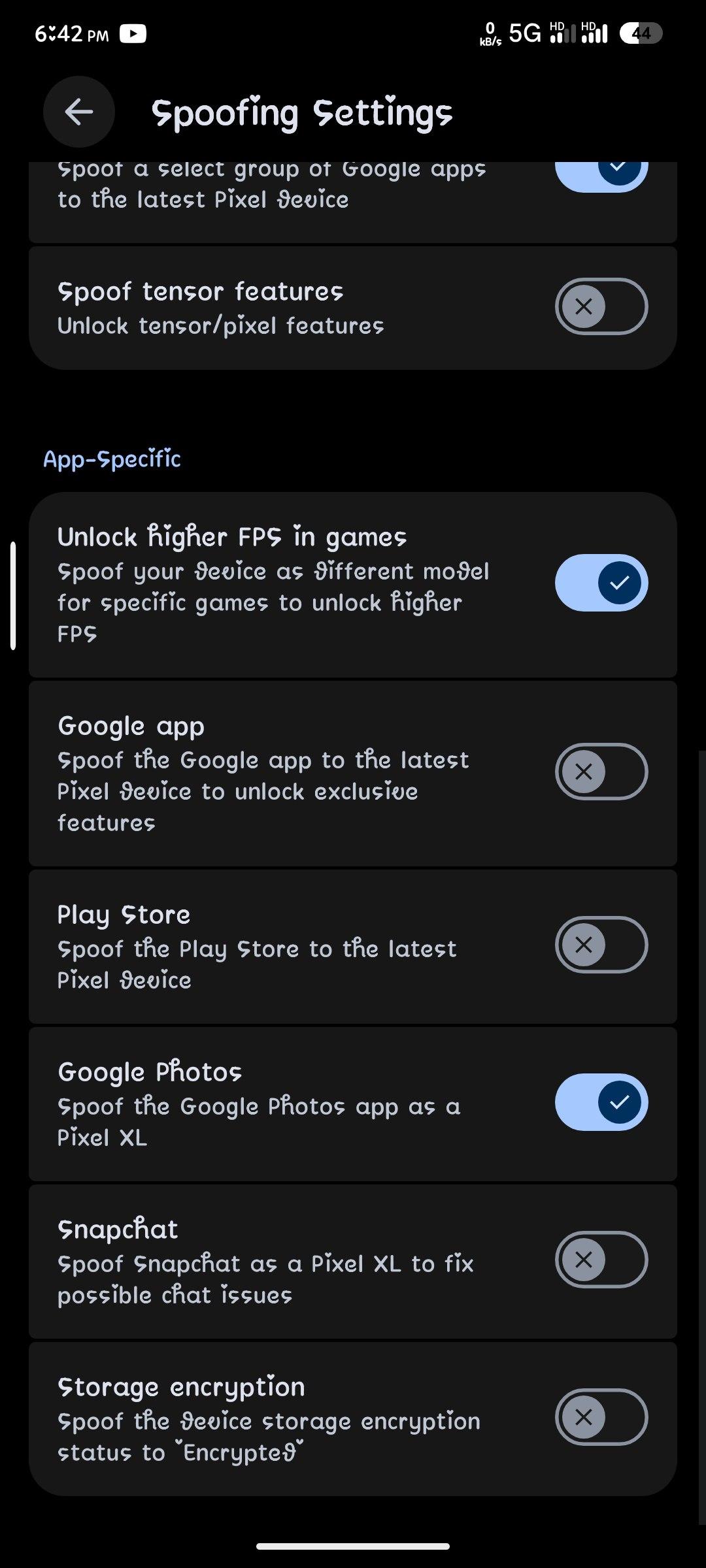Turn off Google apps Pixel spoof at top
This screenshot has height=1568, width=706.
(601, 176)
